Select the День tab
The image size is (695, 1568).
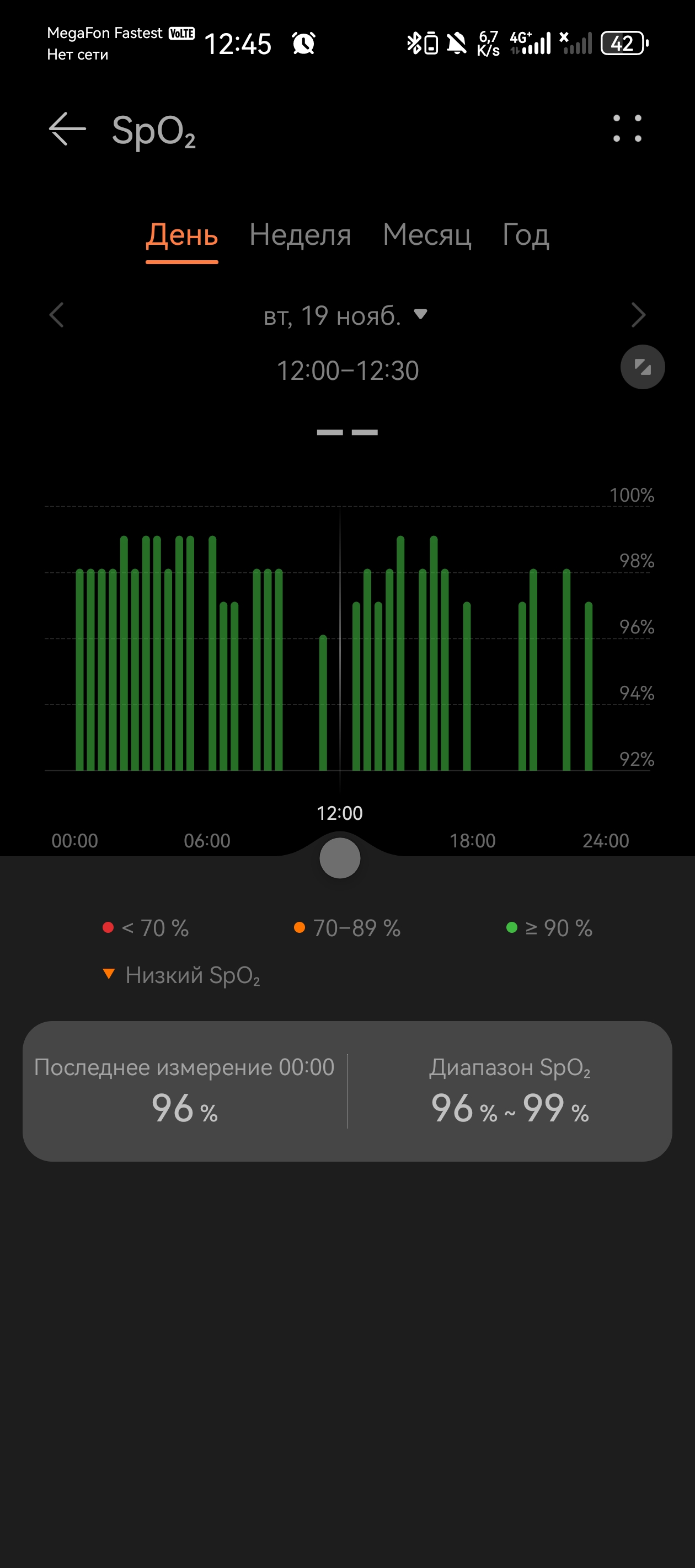181,235
